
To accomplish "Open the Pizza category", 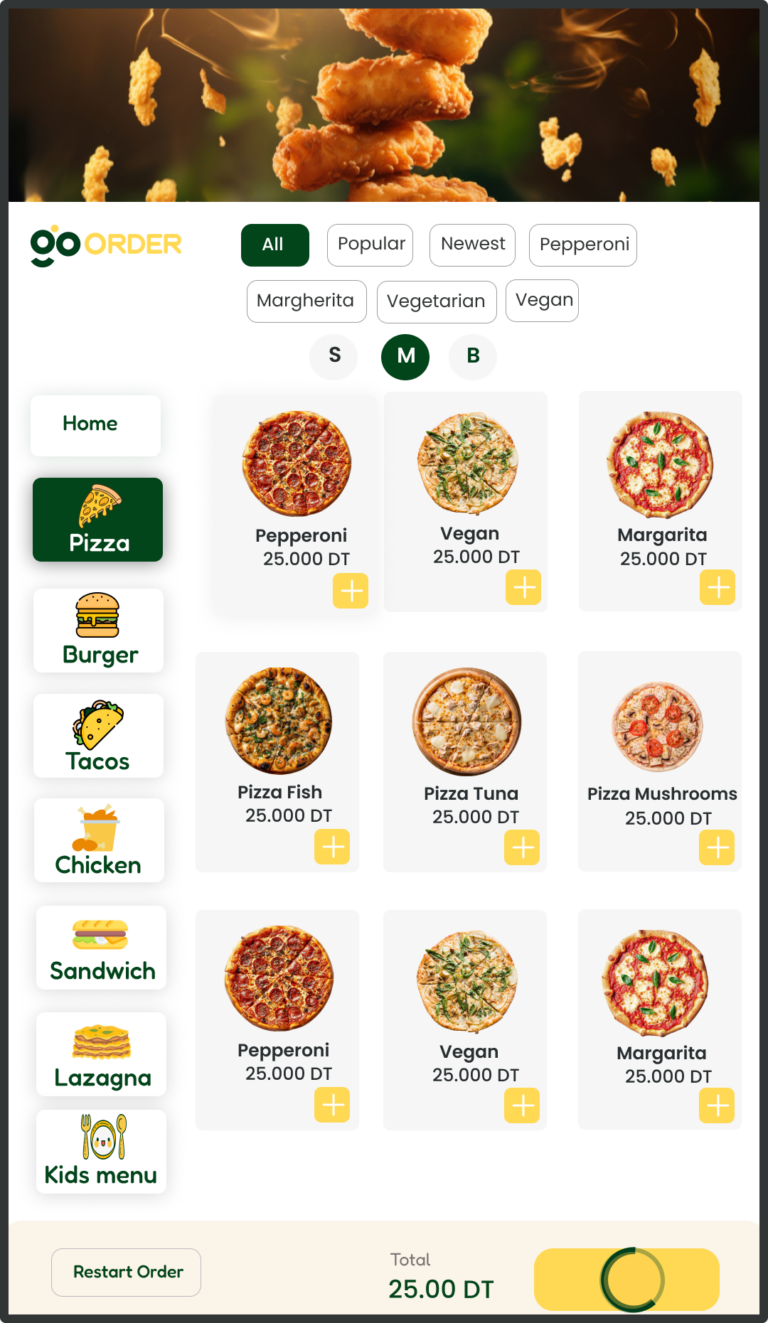I will [98, 520].
